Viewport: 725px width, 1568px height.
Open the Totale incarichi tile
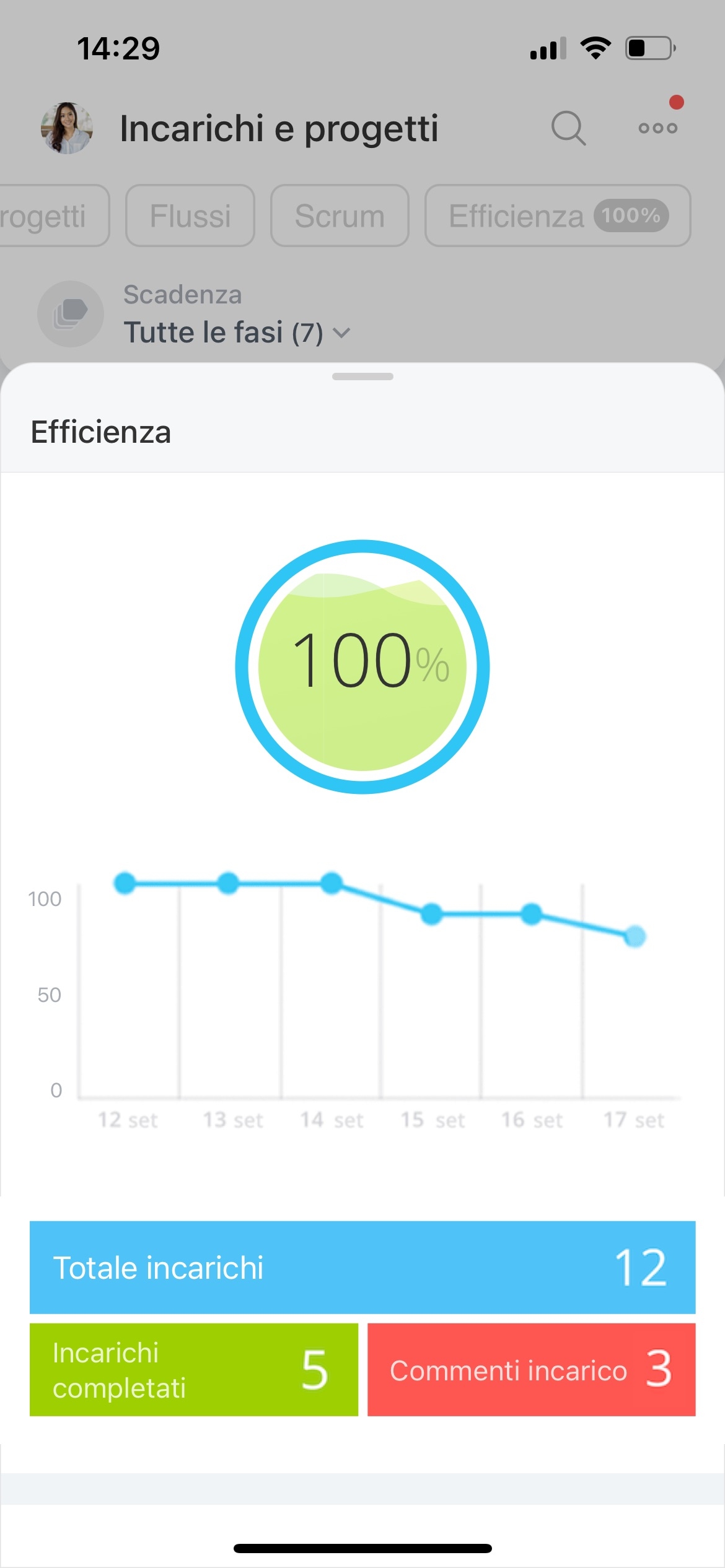pyautogui.click(x=362, y=1267)
